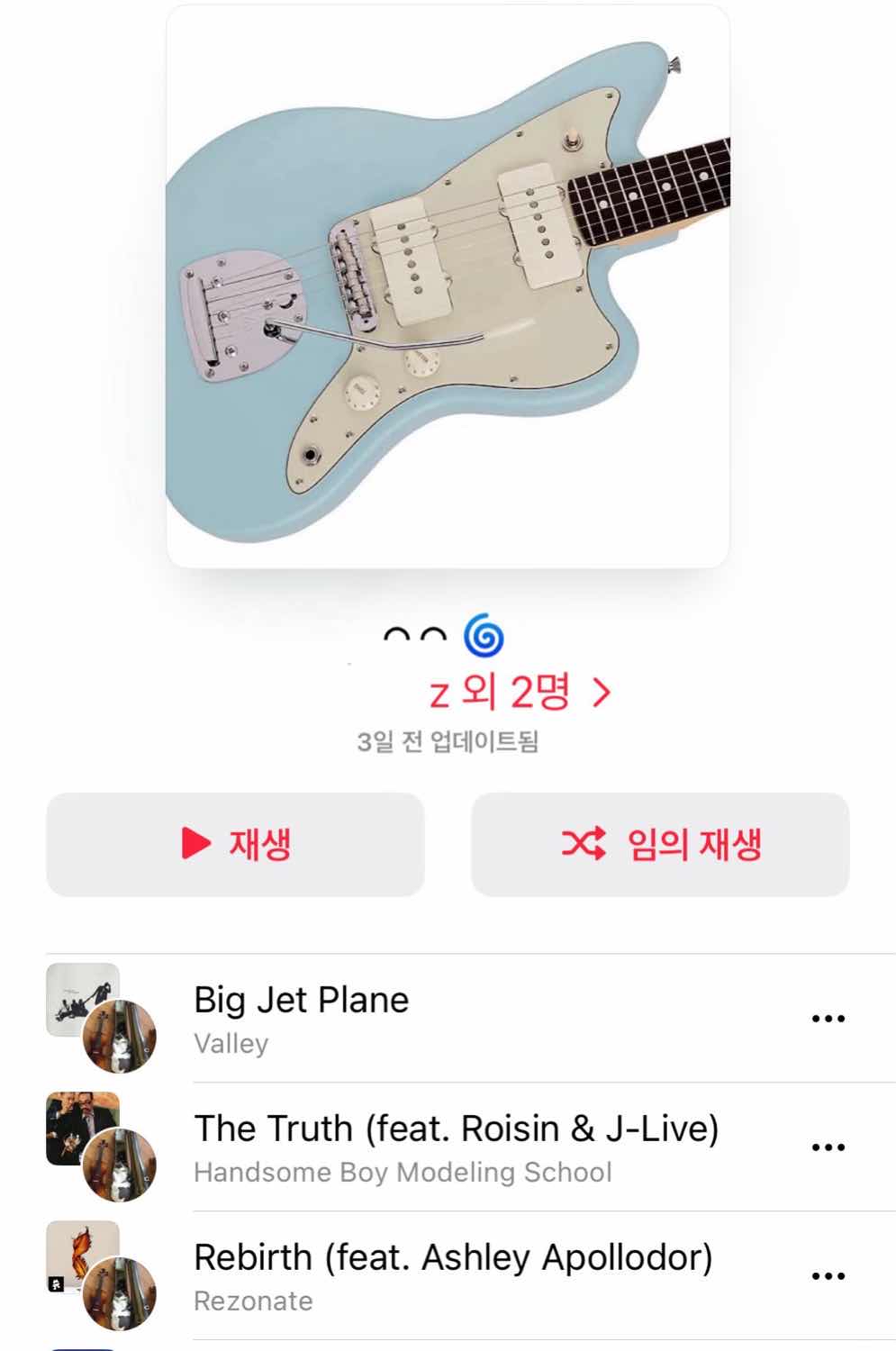Open the collaborators link "z 외 2명"
896x1351 pixels.
pos(519,693)
